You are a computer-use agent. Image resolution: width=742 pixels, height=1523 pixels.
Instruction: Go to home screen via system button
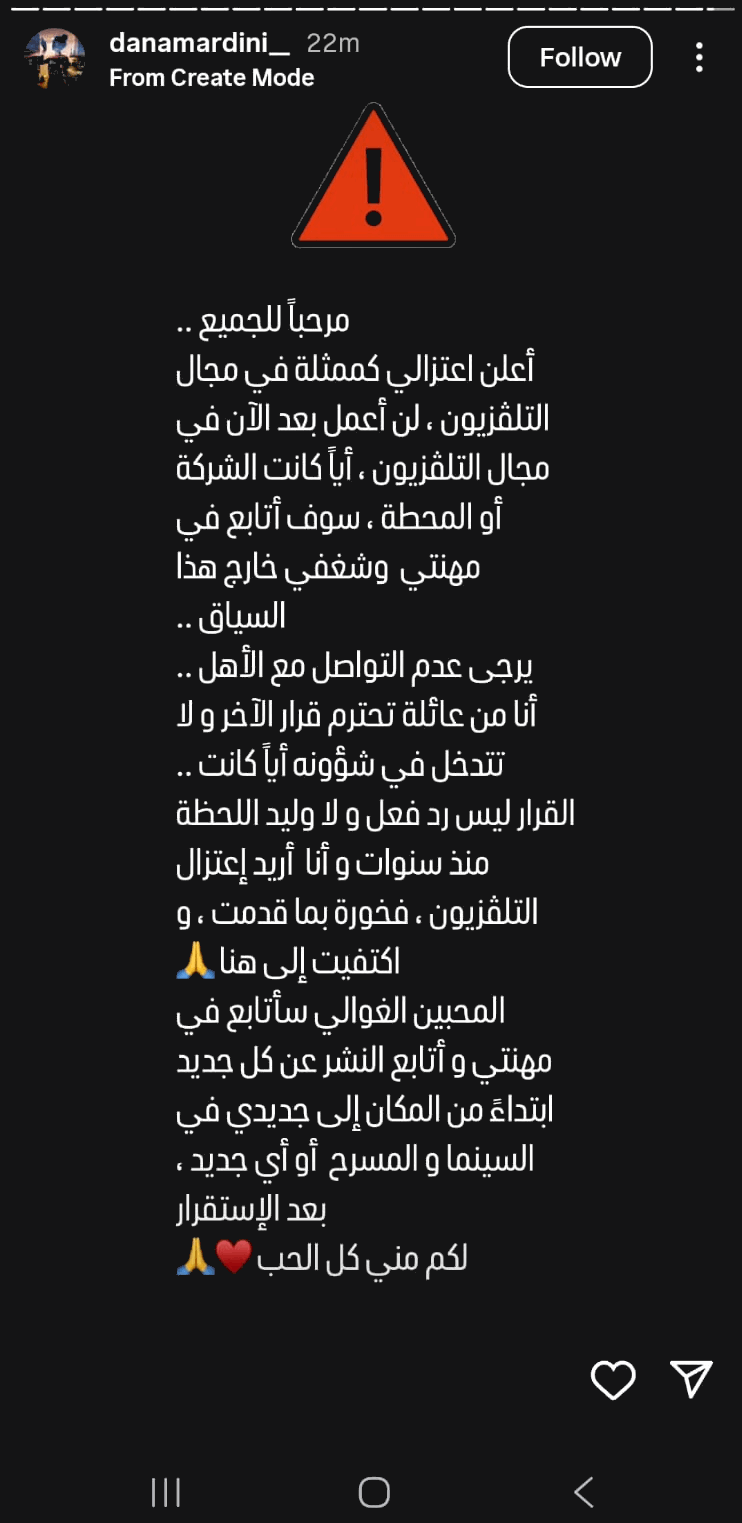tap(374, 1492)
